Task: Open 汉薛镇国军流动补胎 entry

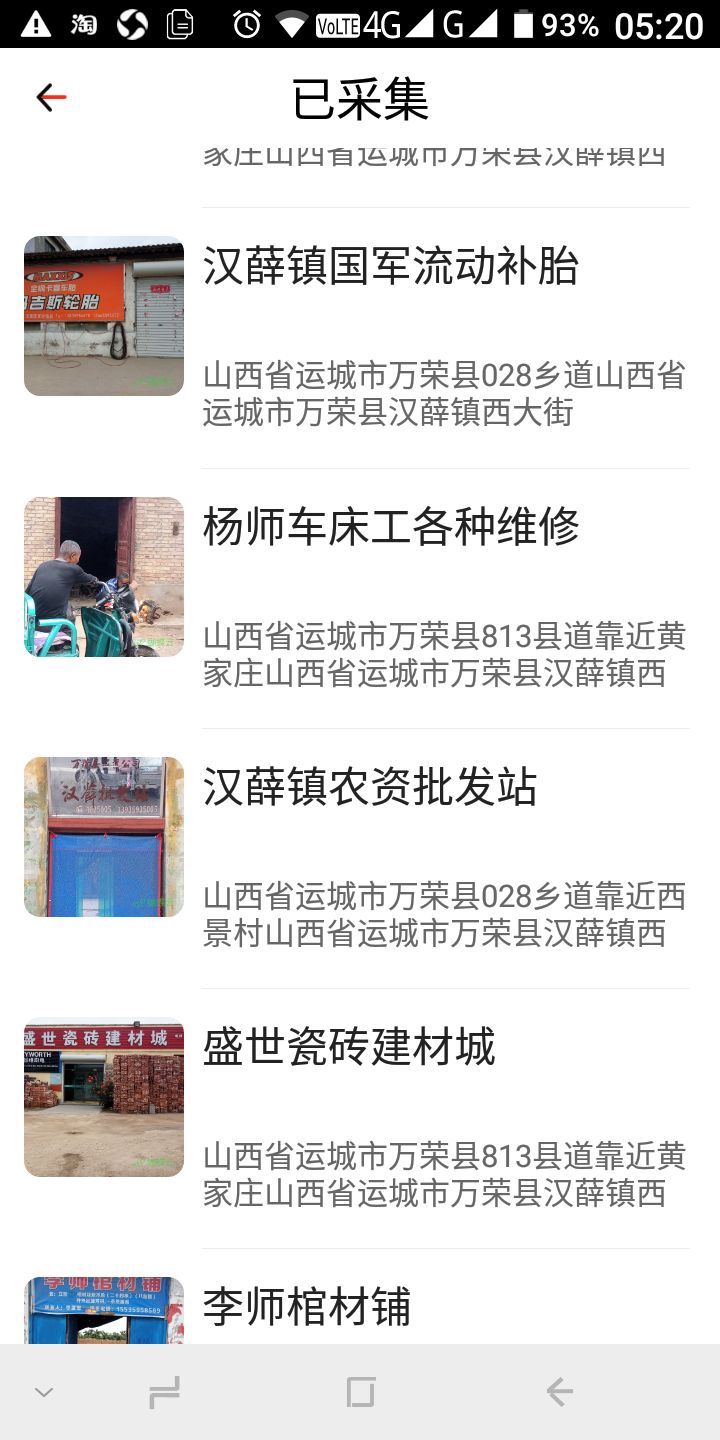Action: [x=360, y=338]
